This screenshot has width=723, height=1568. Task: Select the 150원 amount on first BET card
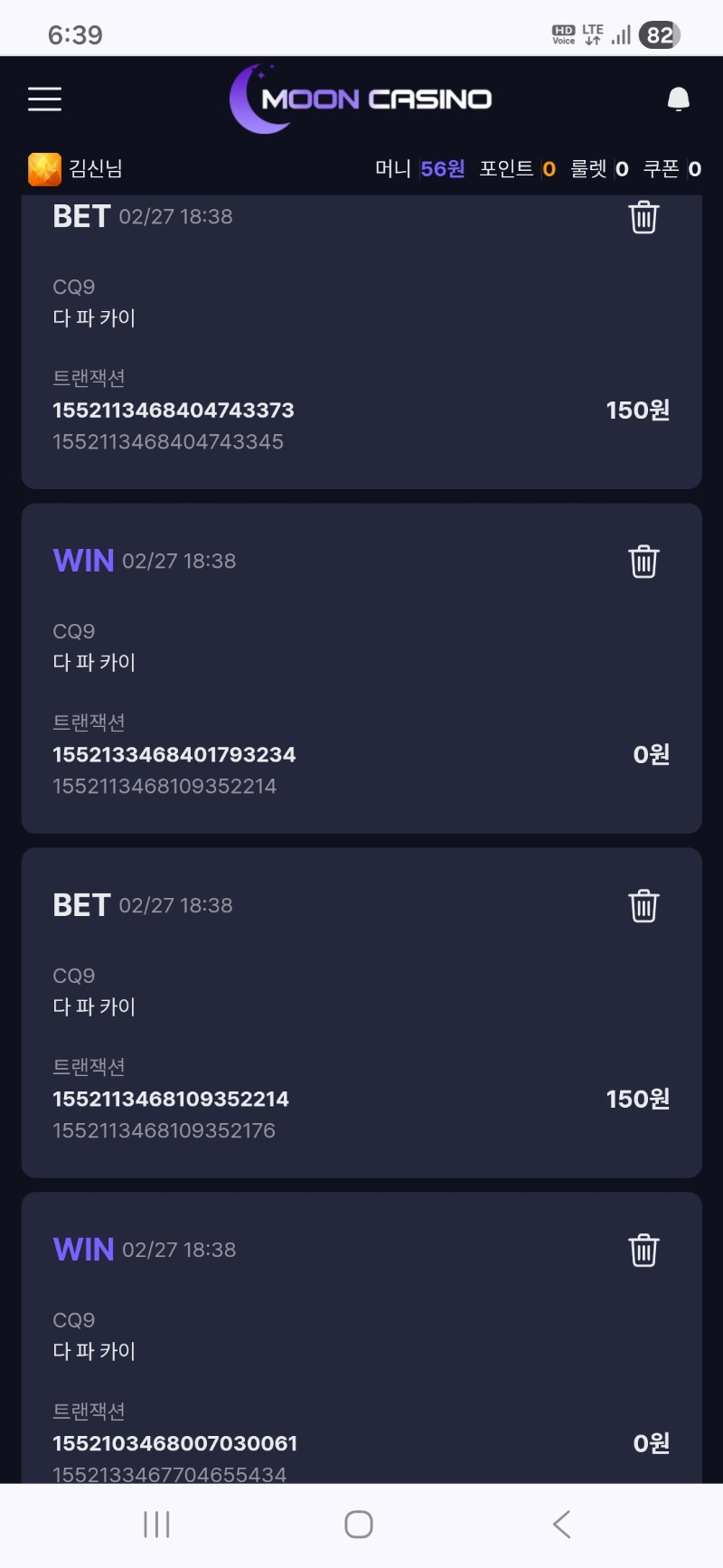point(637,411)
